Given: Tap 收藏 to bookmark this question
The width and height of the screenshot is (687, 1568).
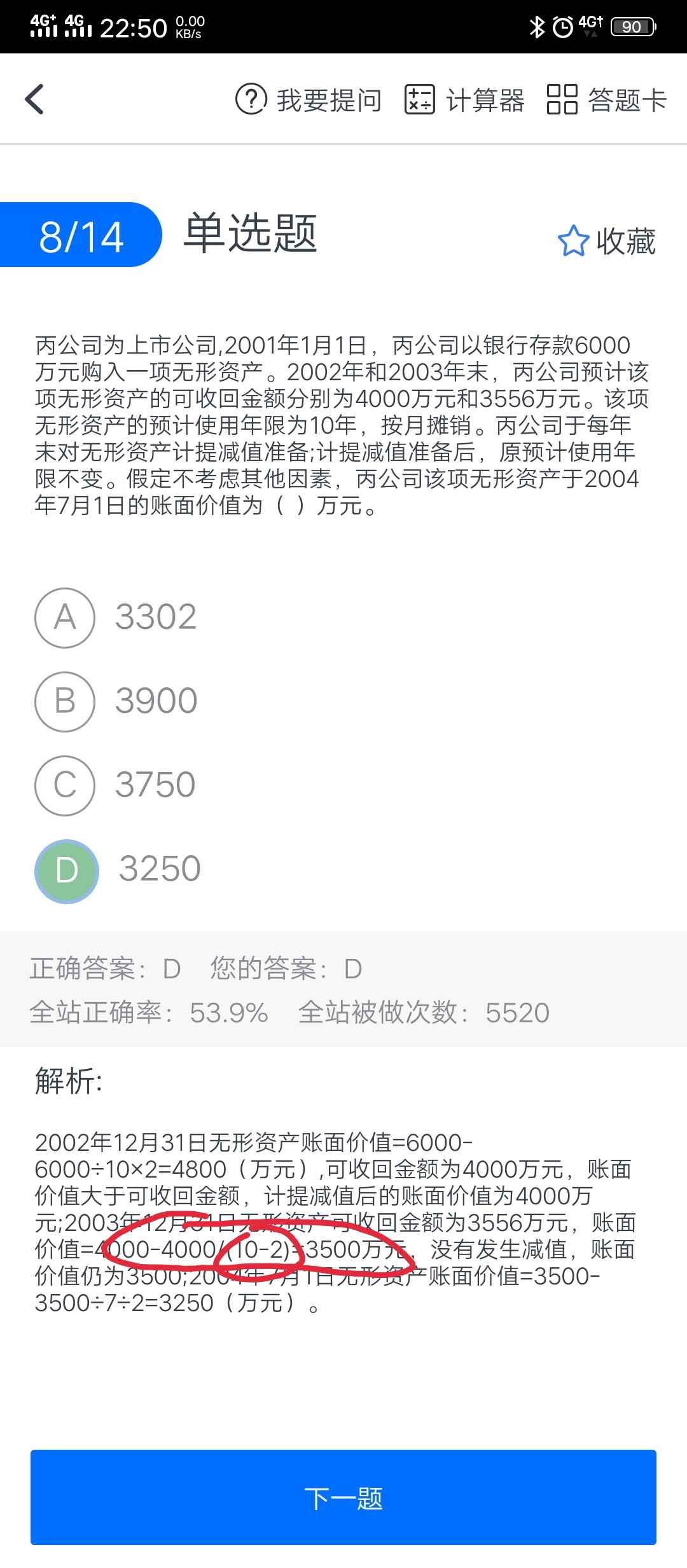Looking at the screenshot, I should point(607,242).
